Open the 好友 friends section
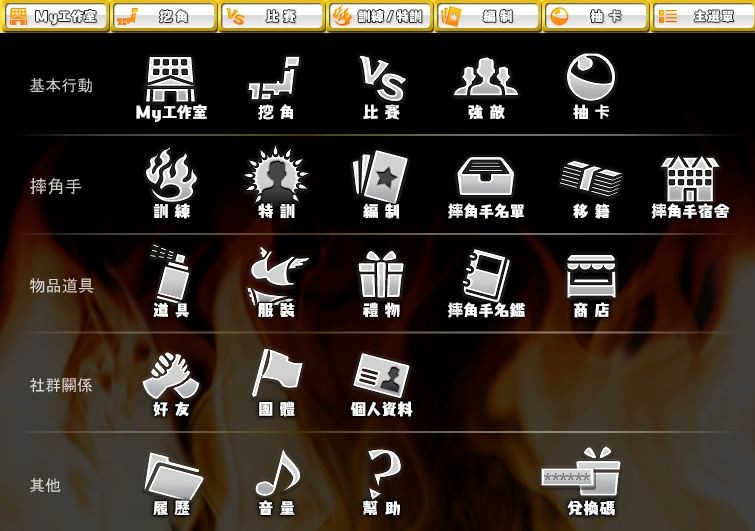This screenshot has width=755, height=531. (x=171, y=383)
